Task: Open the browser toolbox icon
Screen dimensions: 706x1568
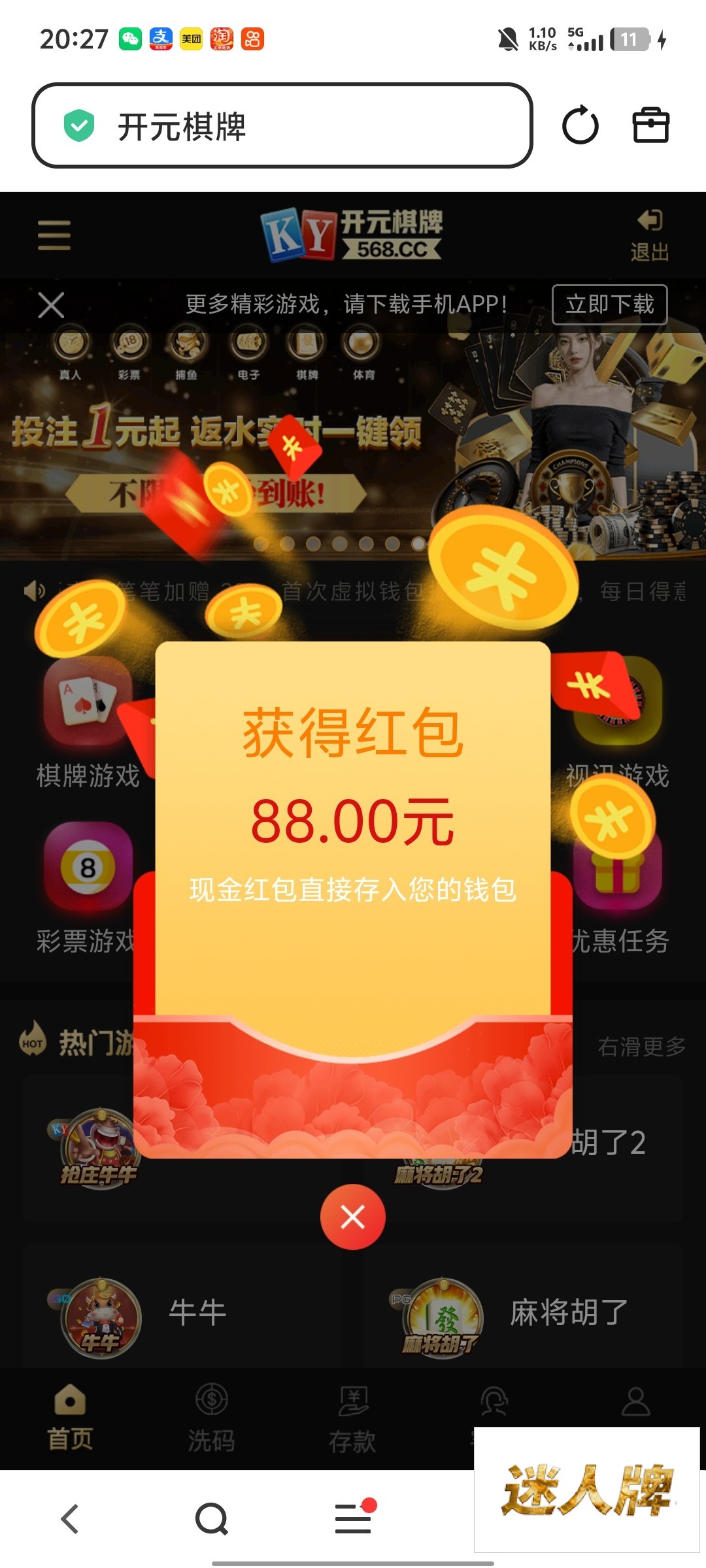Action: [650, 125]
